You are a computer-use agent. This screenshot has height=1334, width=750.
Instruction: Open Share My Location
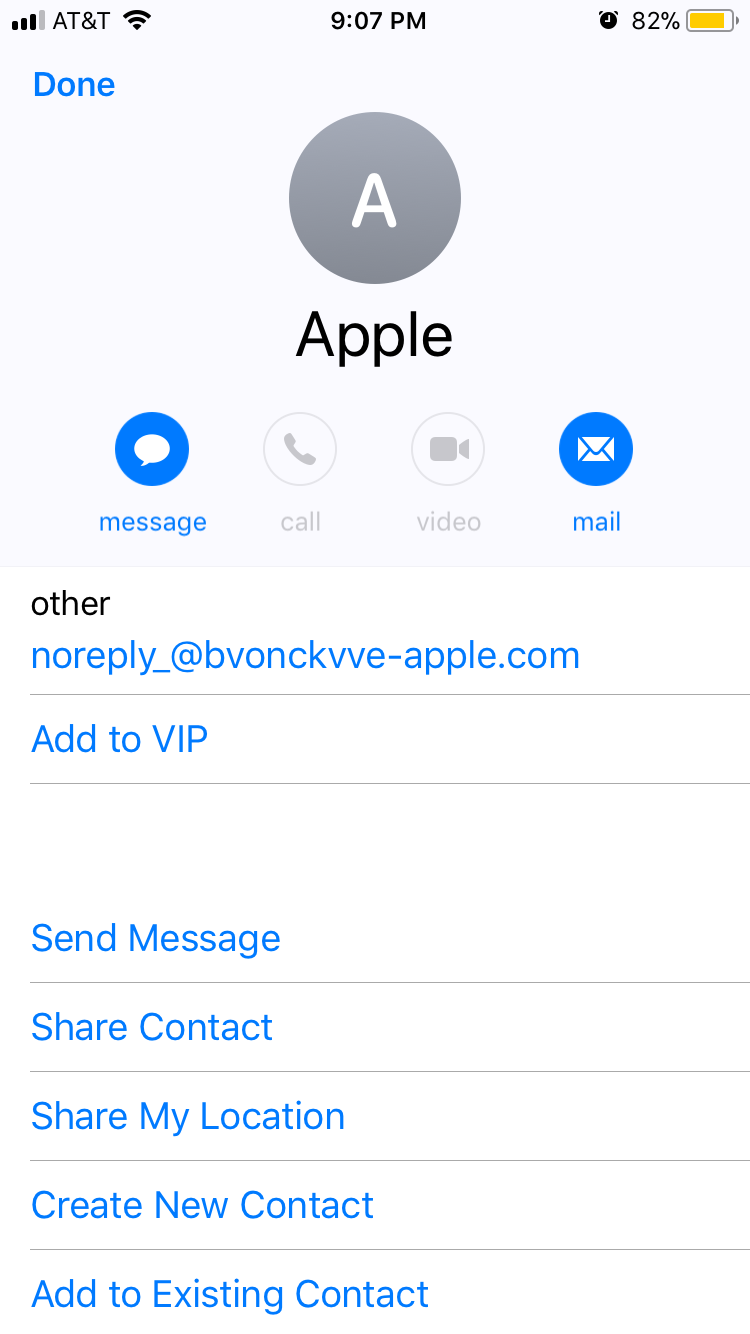(x=390, y=1116)
